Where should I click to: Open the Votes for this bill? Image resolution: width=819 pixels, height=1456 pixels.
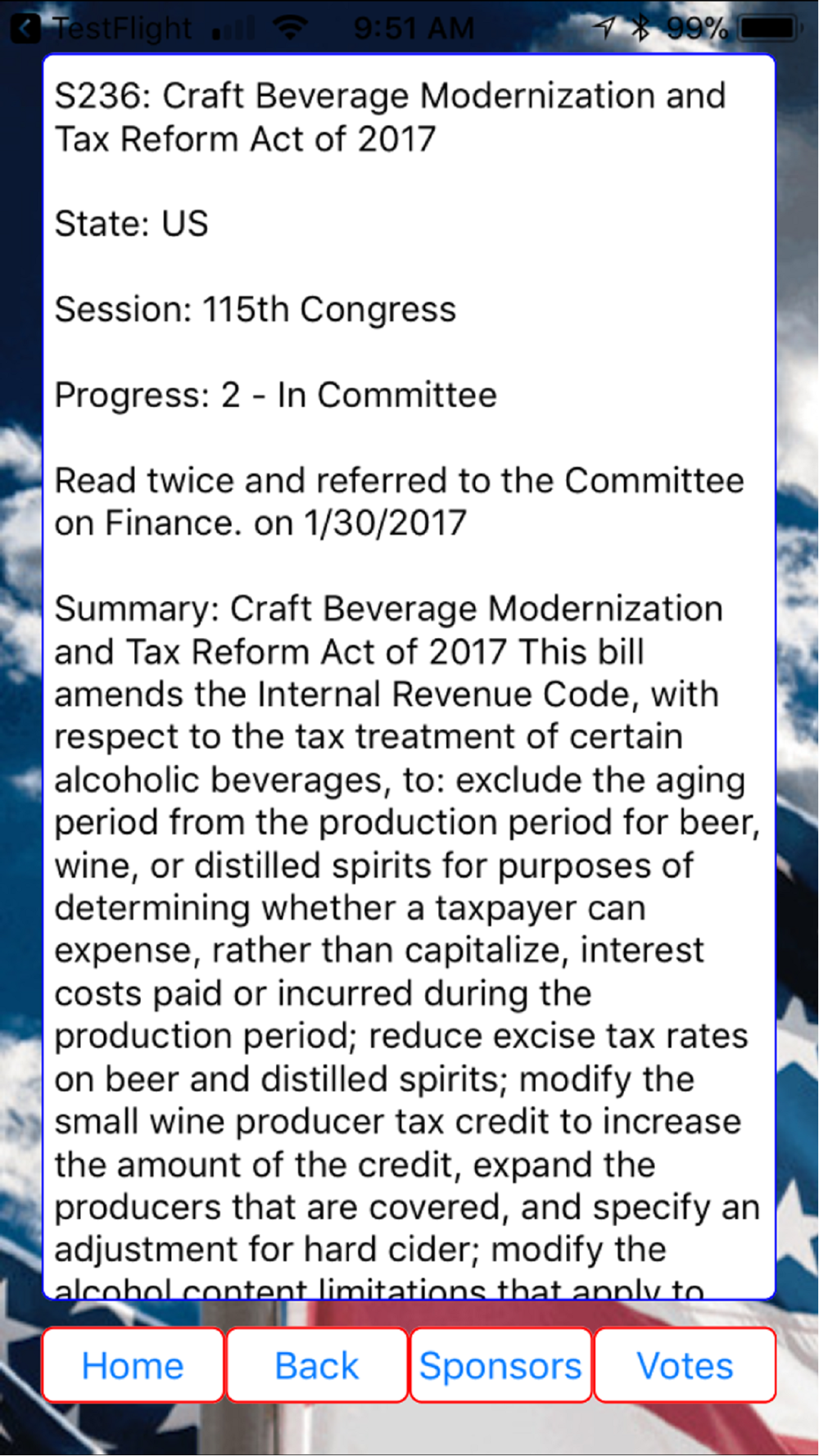pos(685,1366)
